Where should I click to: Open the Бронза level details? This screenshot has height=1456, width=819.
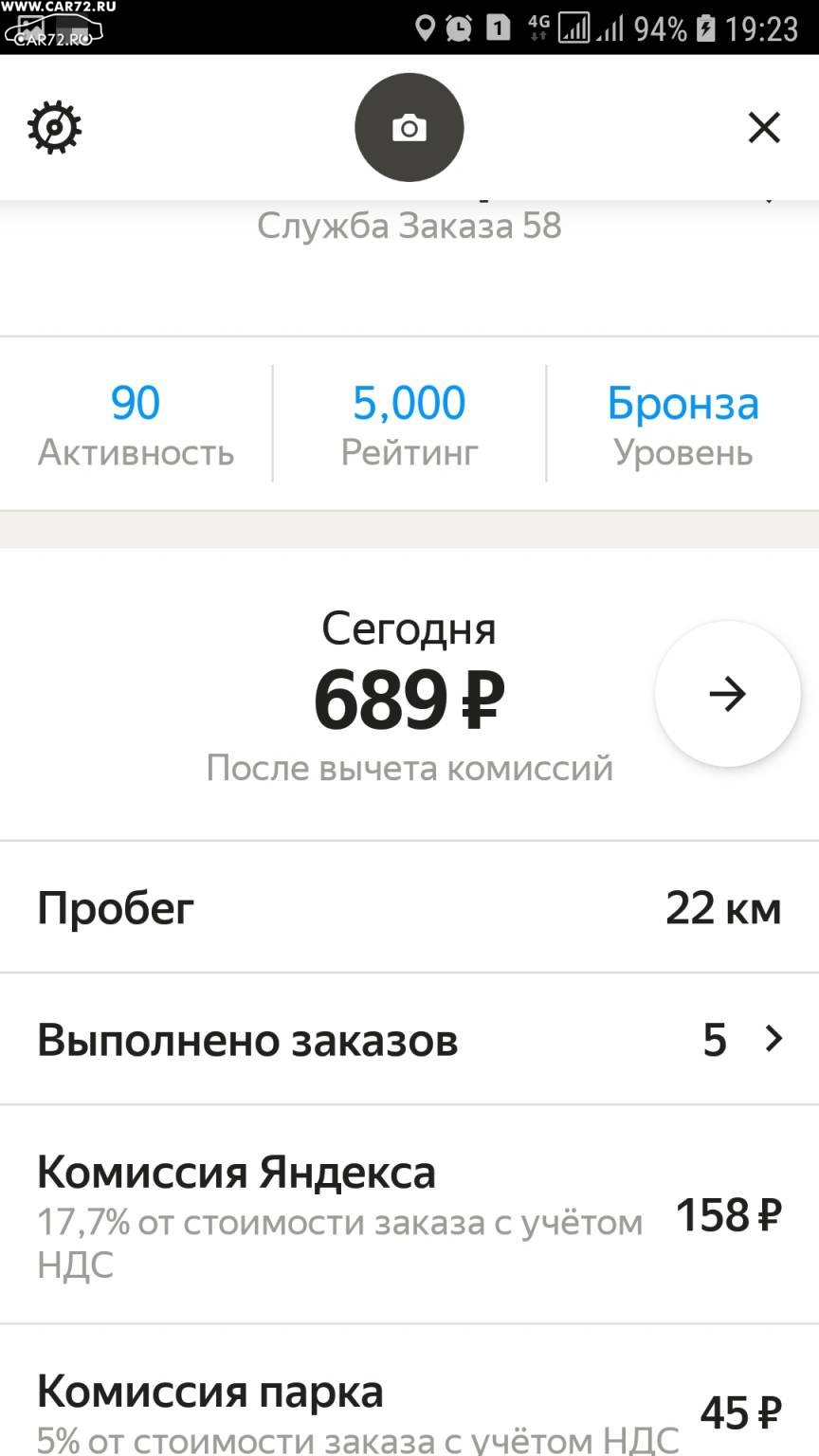coord(682,425)
